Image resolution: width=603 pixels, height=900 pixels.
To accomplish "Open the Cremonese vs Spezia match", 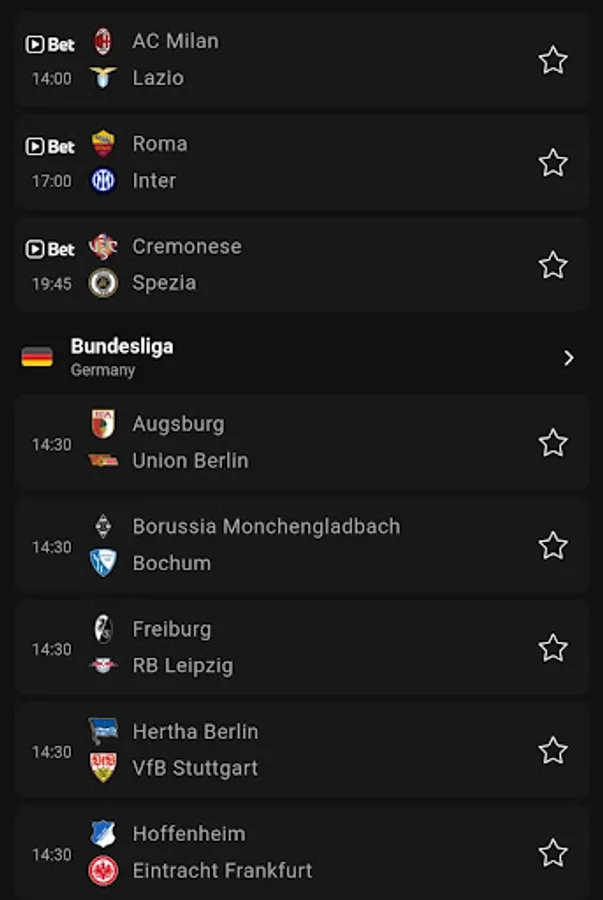I will (280, 265).
